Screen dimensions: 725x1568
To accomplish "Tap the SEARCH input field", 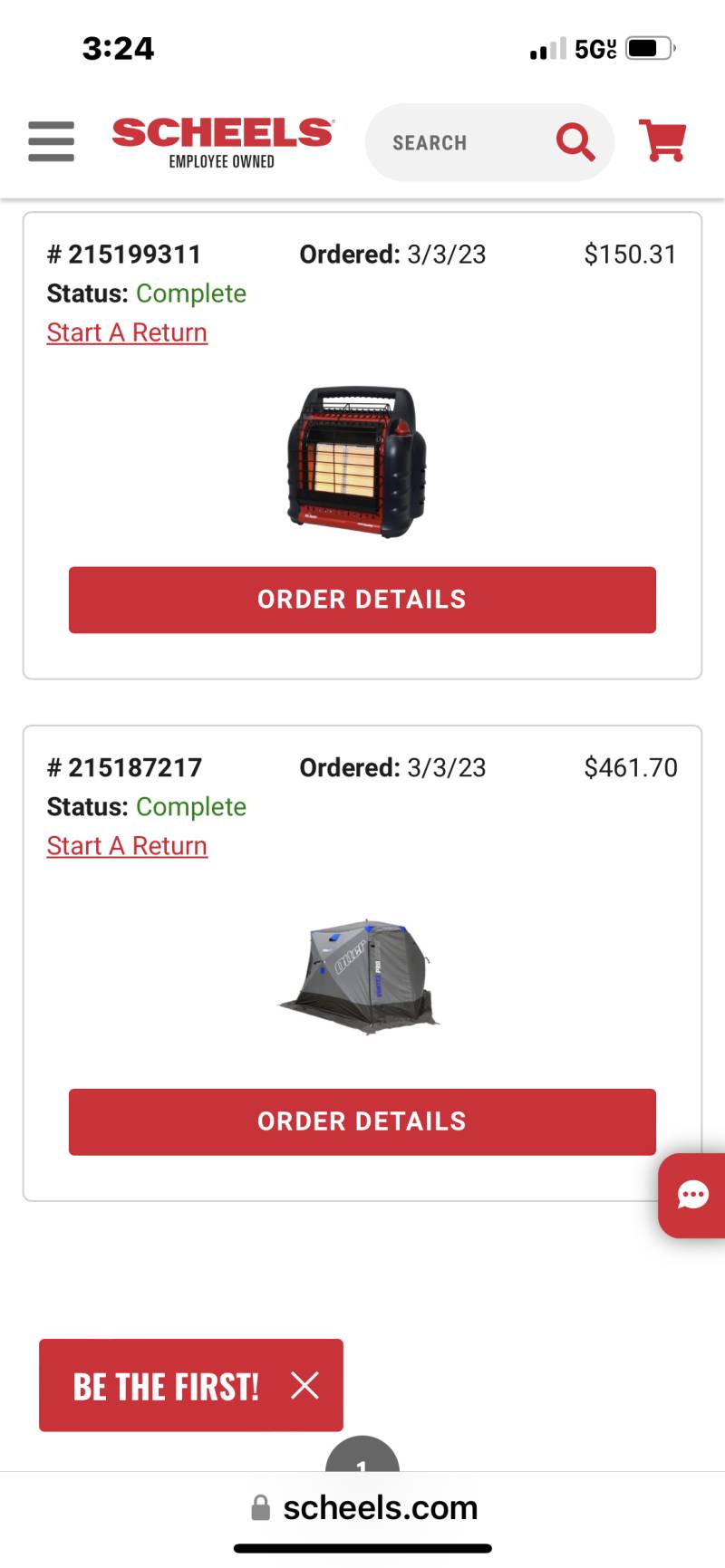I will pos(458,142).
